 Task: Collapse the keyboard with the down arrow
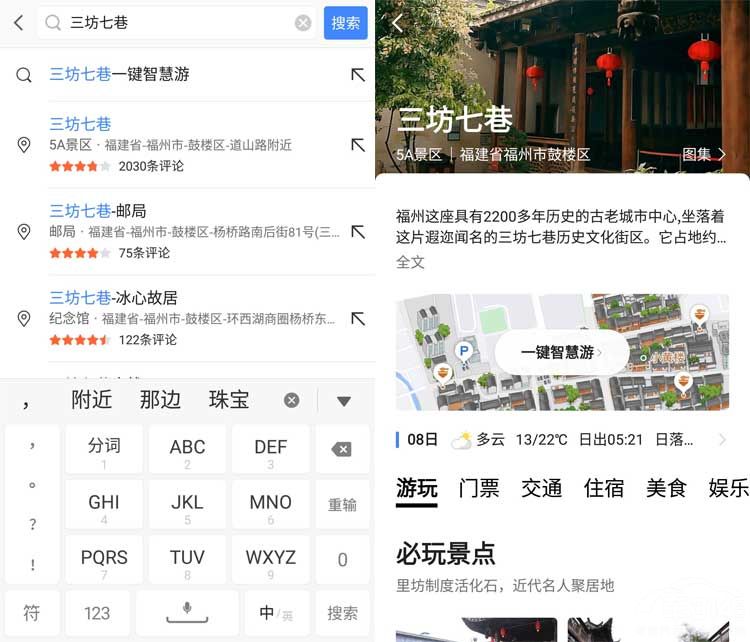point(344,401)
